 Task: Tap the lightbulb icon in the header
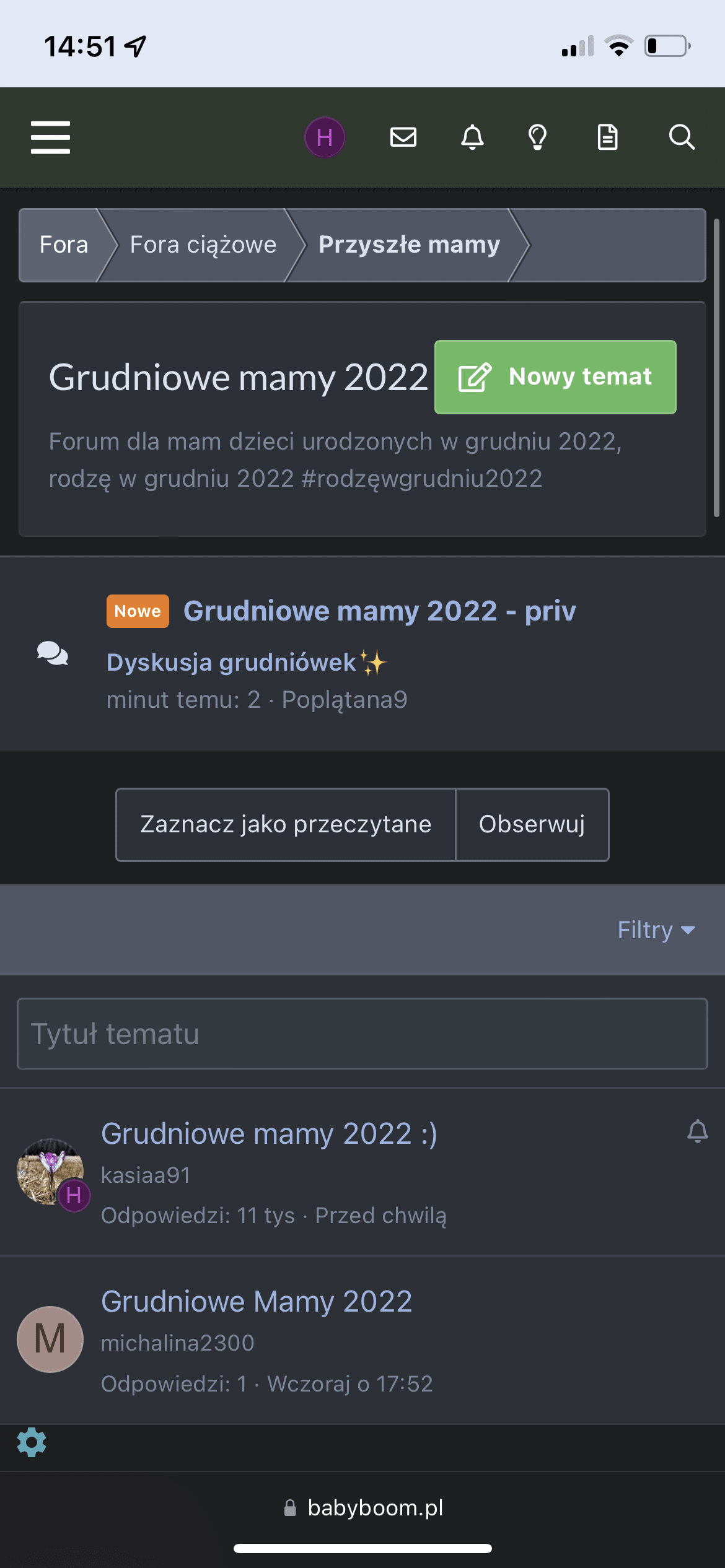click(x=537, y=137)
